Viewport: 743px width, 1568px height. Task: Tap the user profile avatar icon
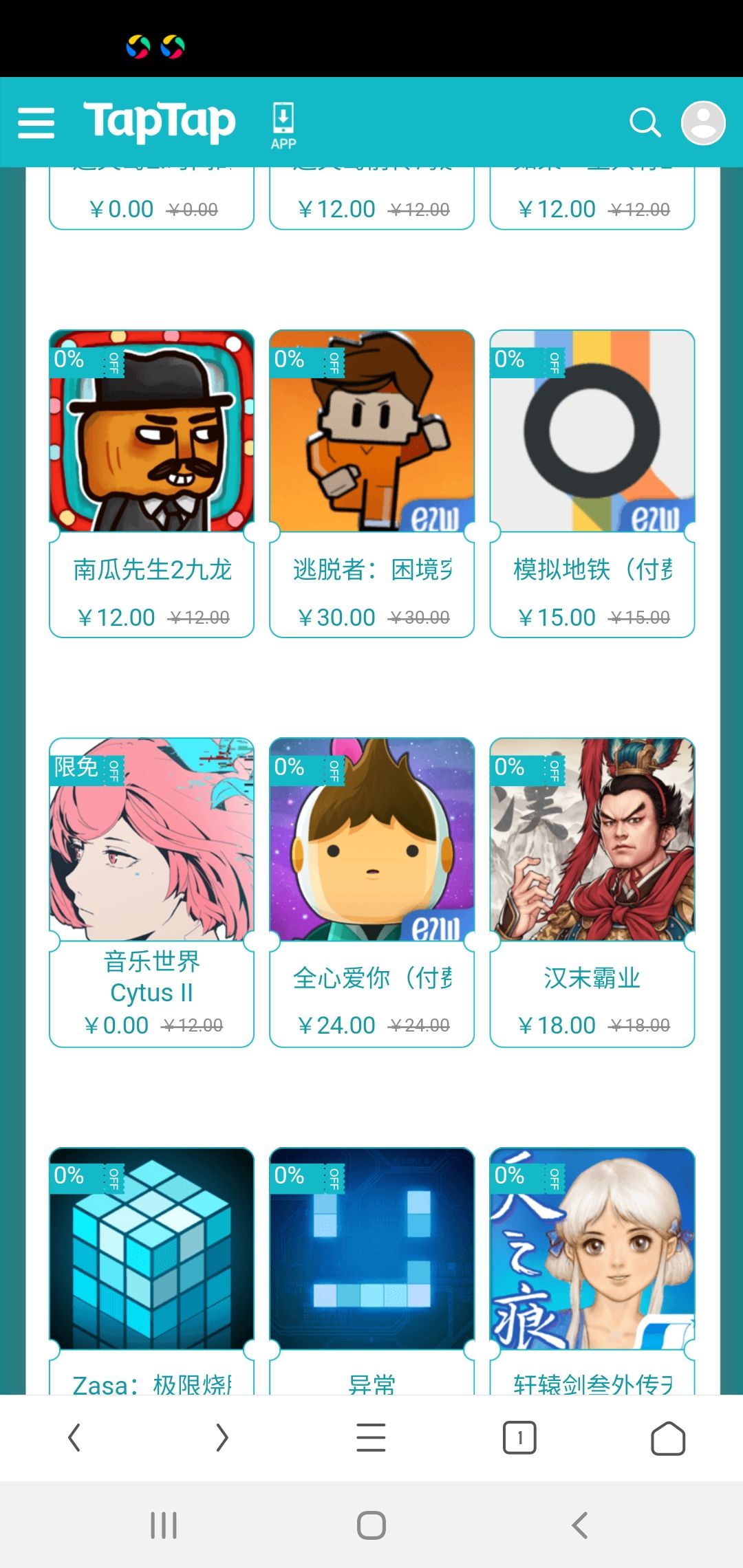702,122
